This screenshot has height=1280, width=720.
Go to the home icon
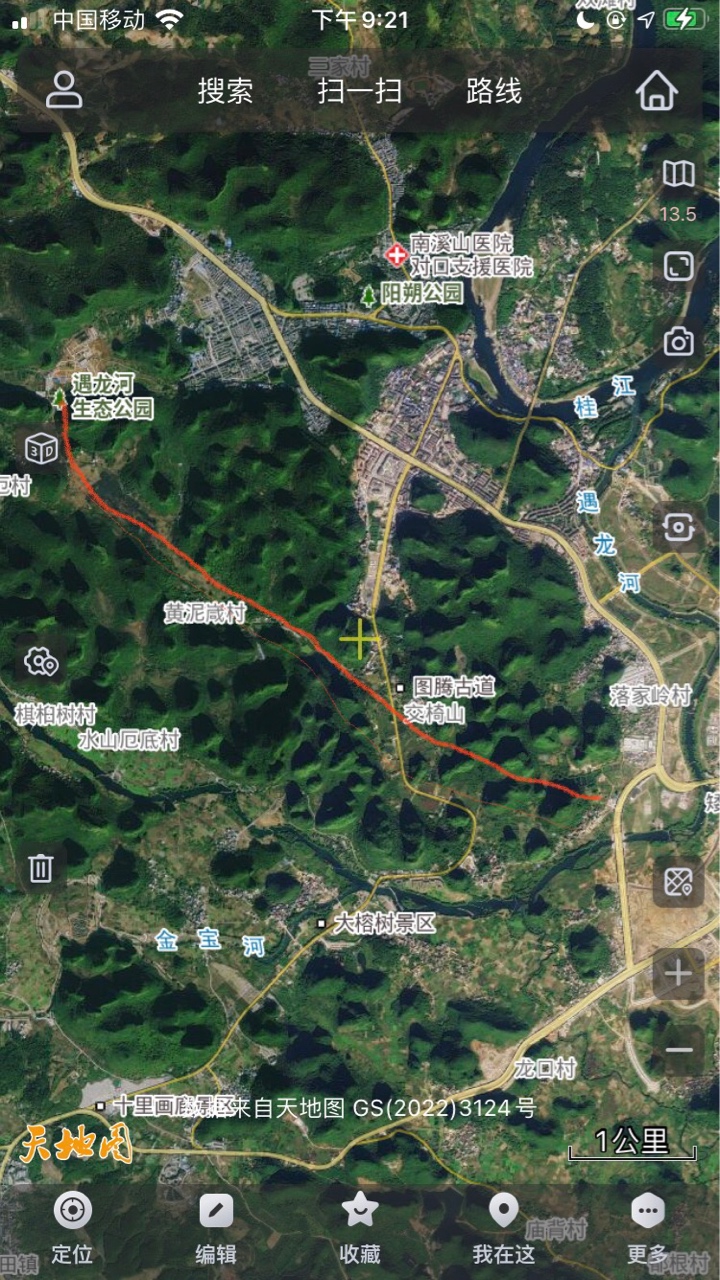[656, 91]
